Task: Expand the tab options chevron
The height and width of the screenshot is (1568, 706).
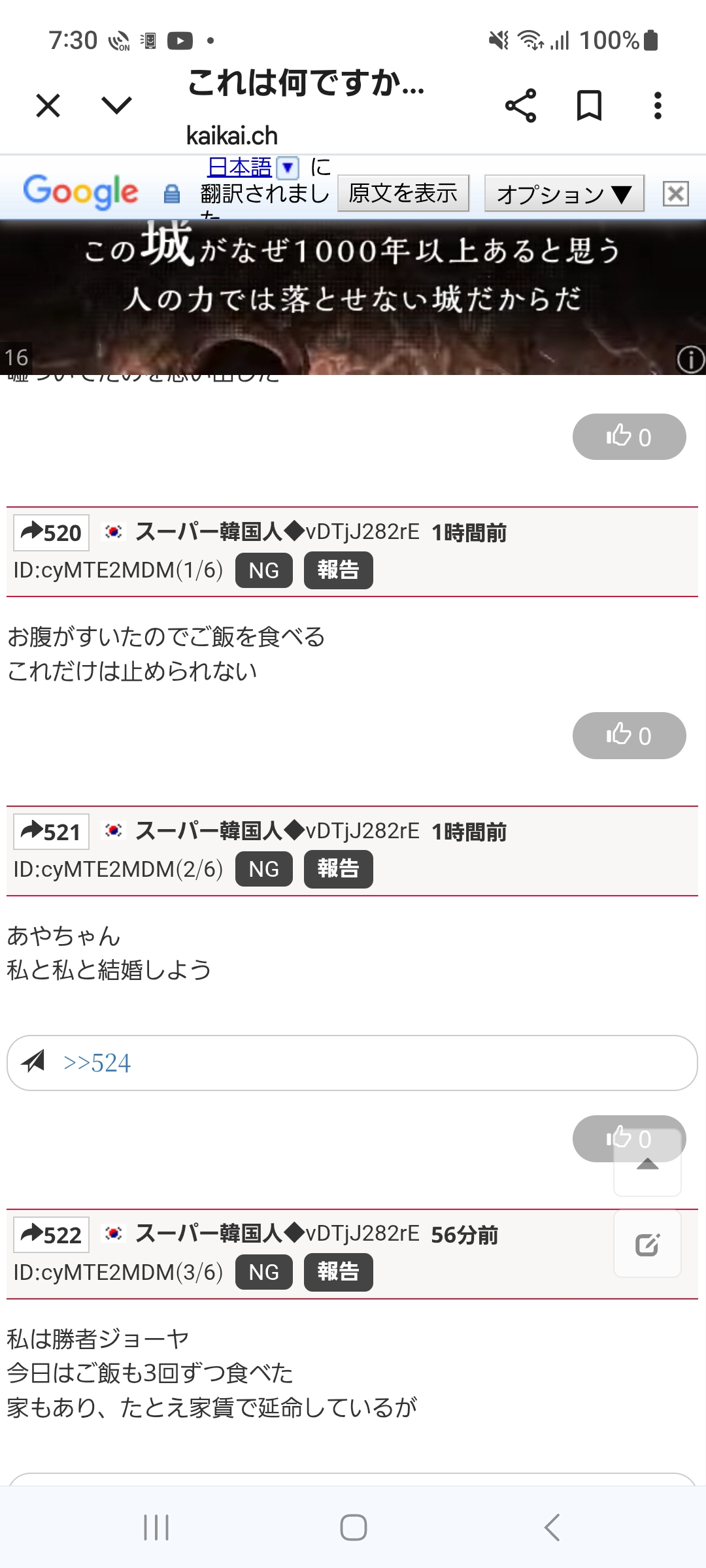Action: [x=117, y=105]
